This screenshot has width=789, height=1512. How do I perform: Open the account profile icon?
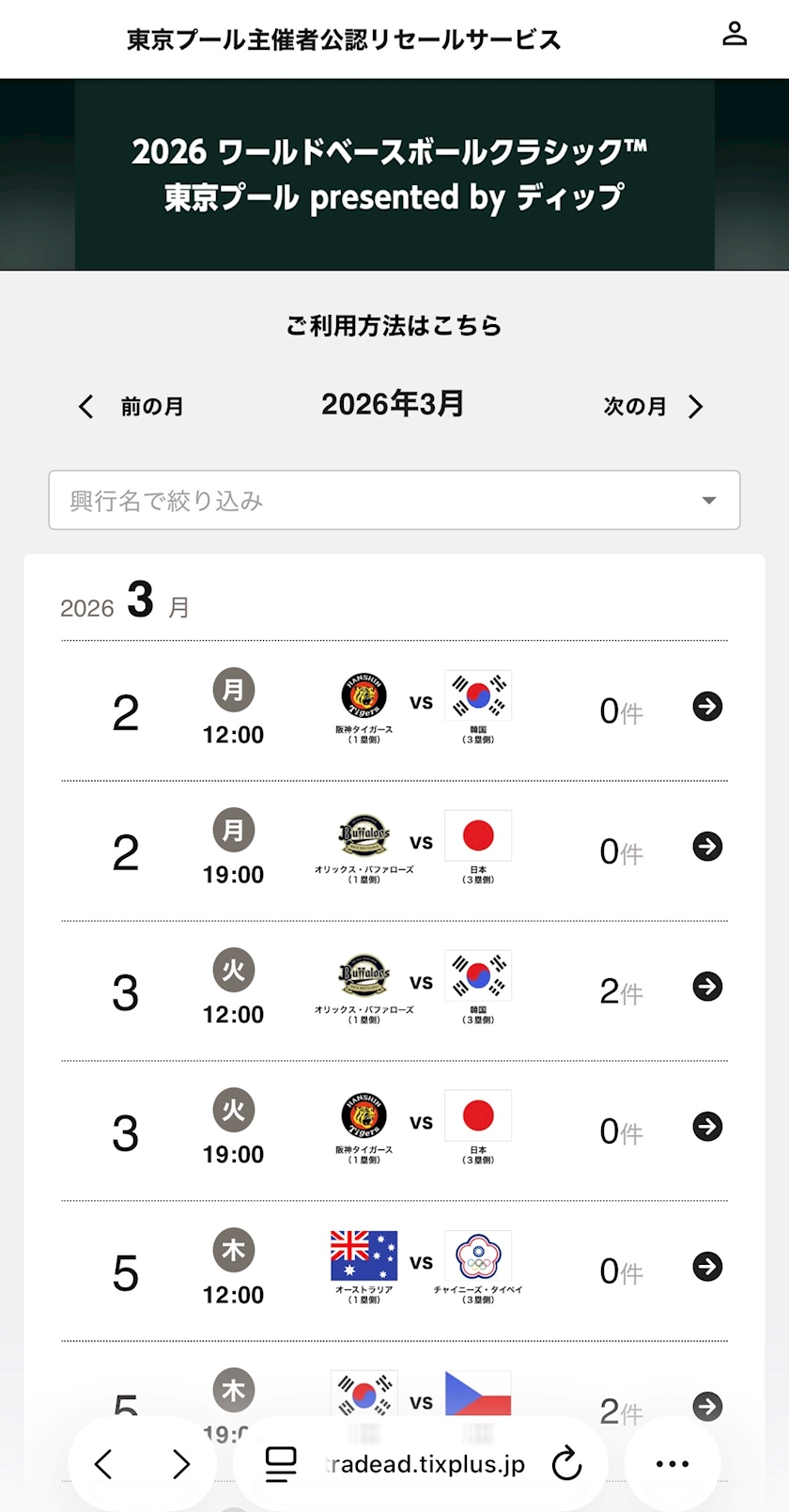click(x=735, y=34)
